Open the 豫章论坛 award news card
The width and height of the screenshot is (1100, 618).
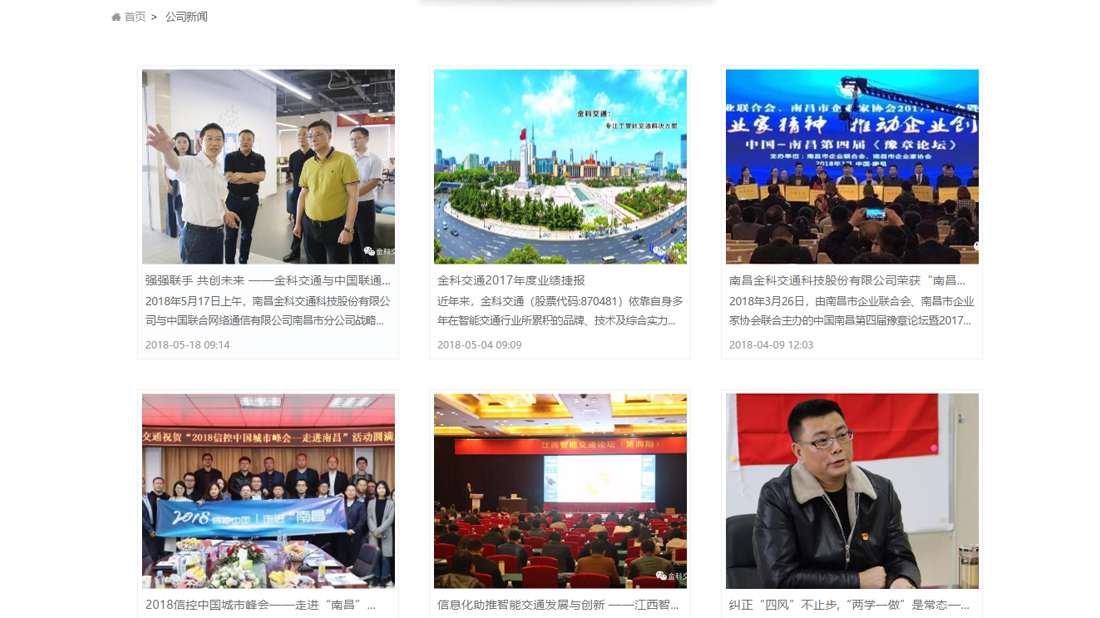pyautogui.click(x=847, y=281)
